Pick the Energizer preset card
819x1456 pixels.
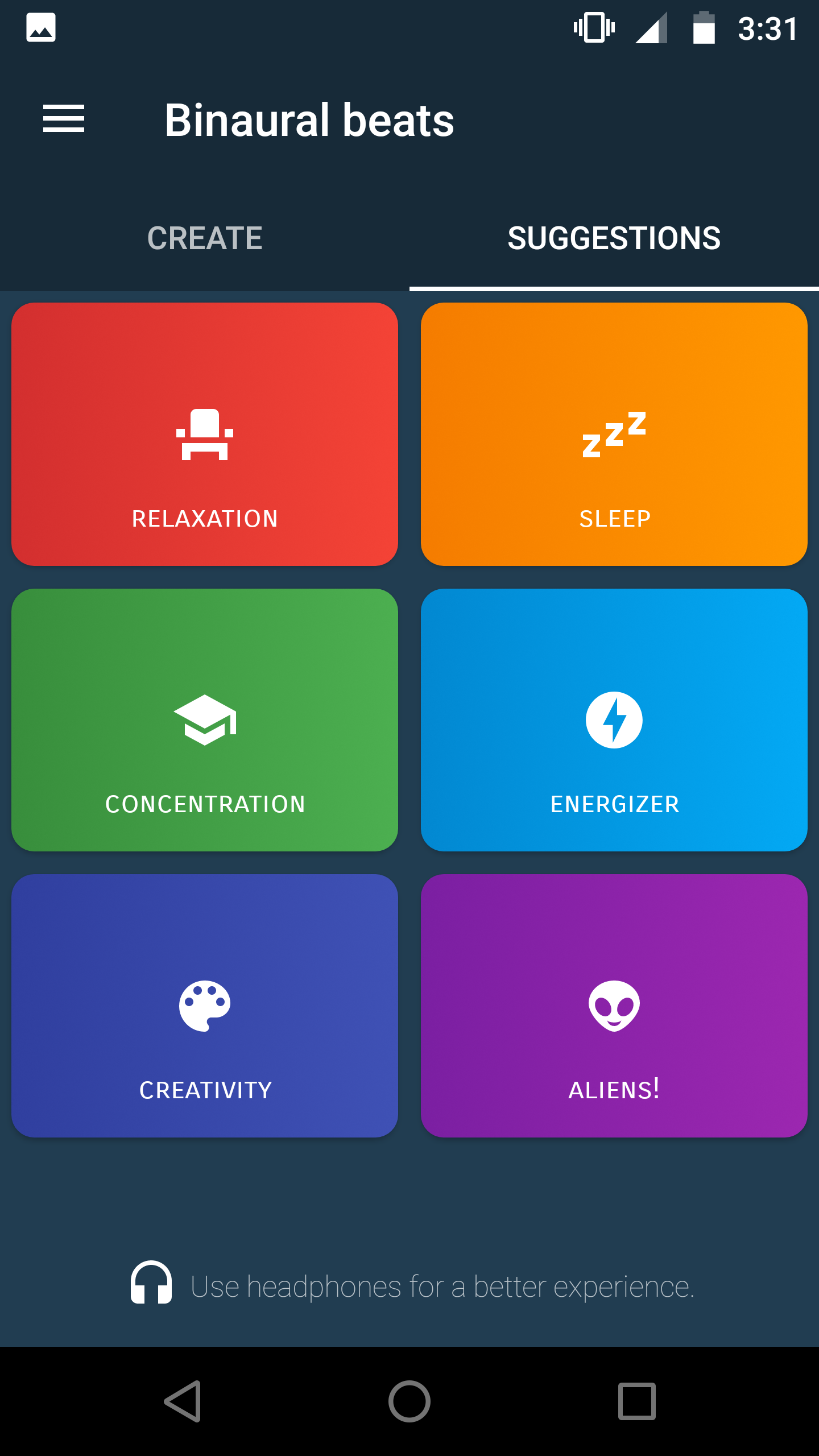(614, 720)
